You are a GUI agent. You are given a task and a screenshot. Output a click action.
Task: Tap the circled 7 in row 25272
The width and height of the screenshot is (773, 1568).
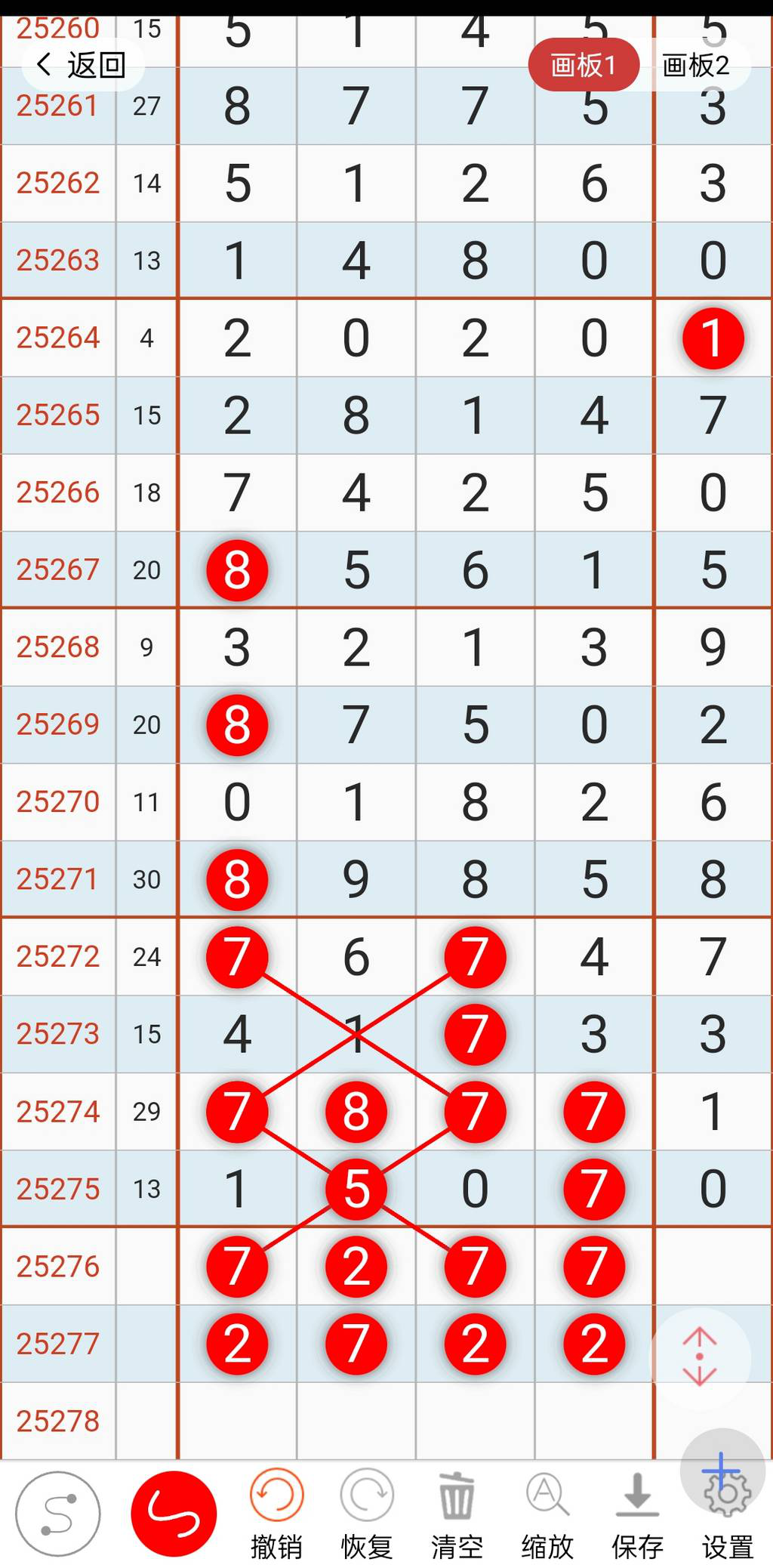click(x=237, y=956)
